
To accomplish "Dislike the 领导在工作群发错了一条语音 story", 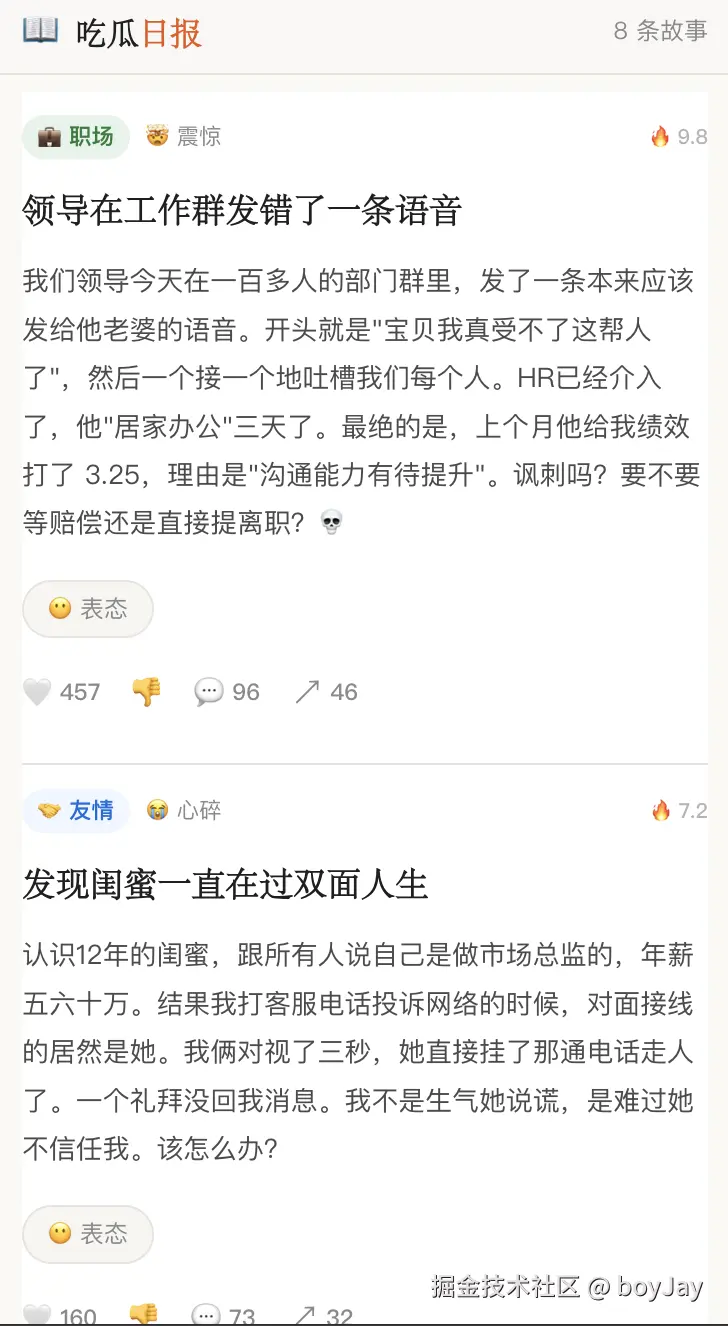I will 146,692.
